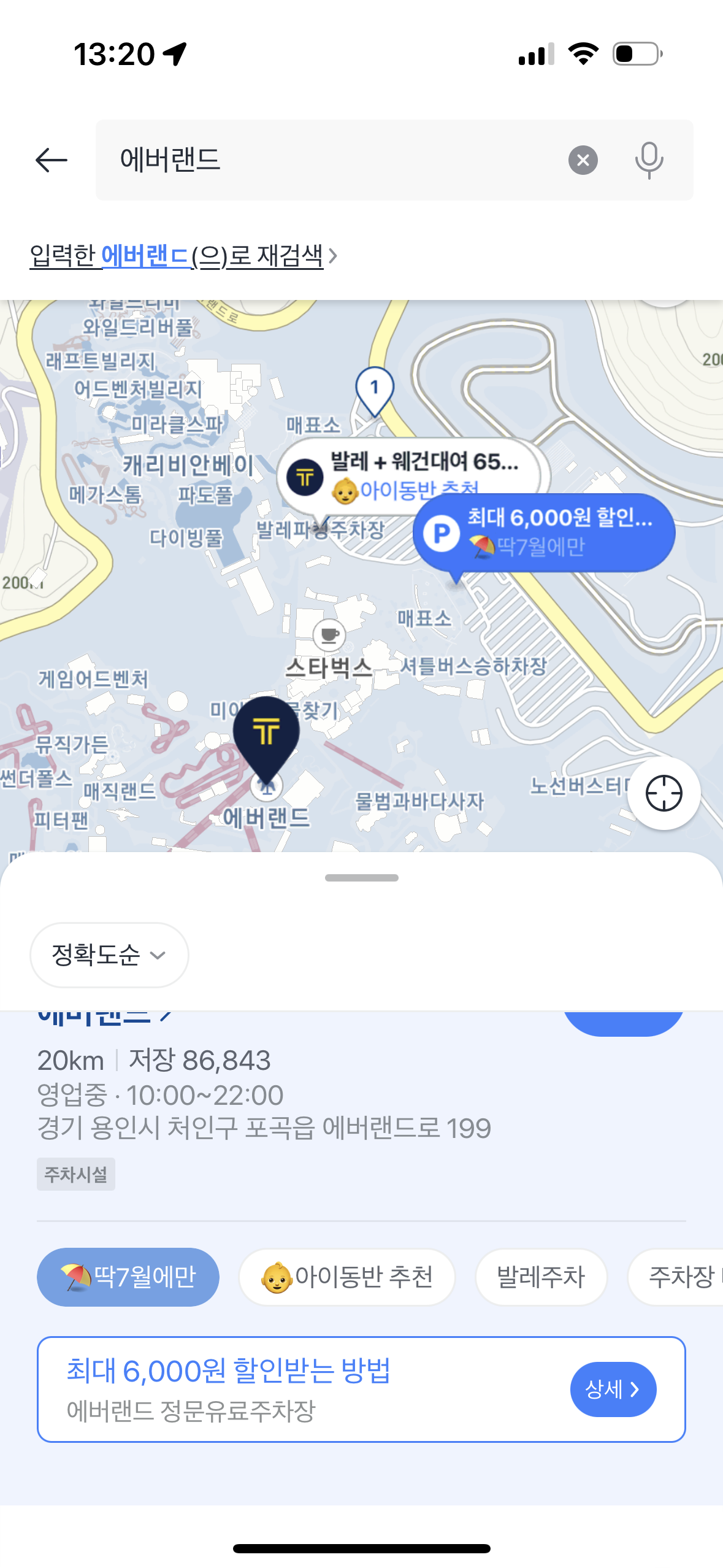Start voice search with the microphone icon
The image size is (723, 1568).
[649, 160]
